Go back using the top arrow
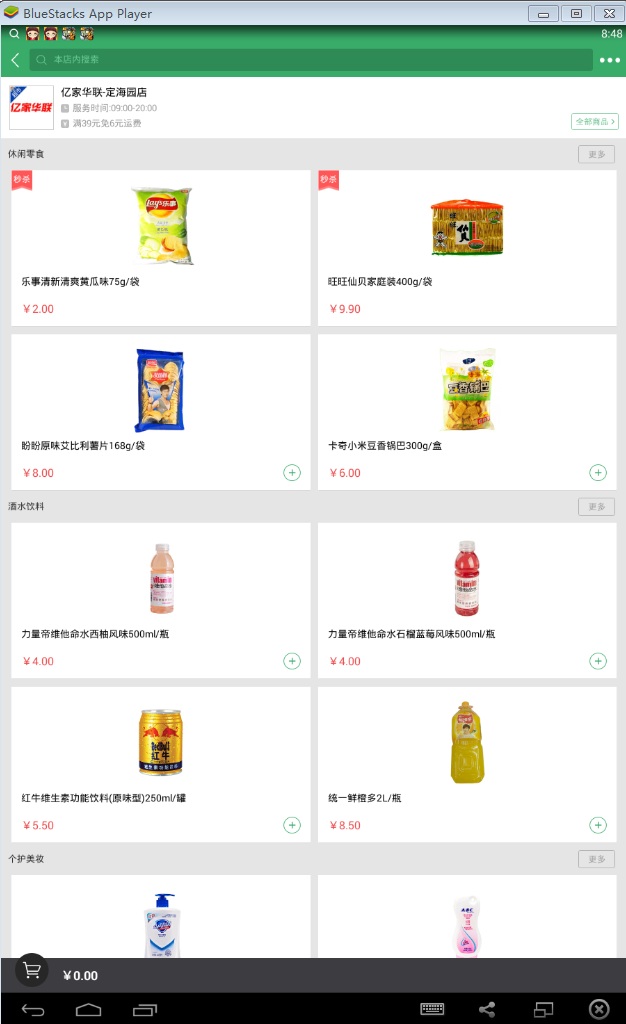 click(x=15, y=60)
